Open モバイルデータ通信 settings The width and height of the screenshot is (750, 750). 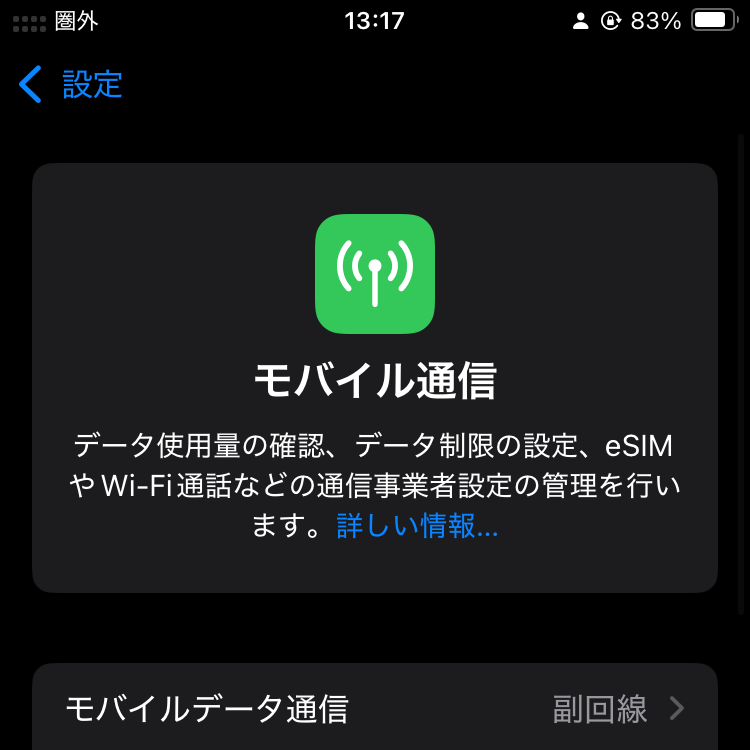pyautogui.click(x=375, y=709)
